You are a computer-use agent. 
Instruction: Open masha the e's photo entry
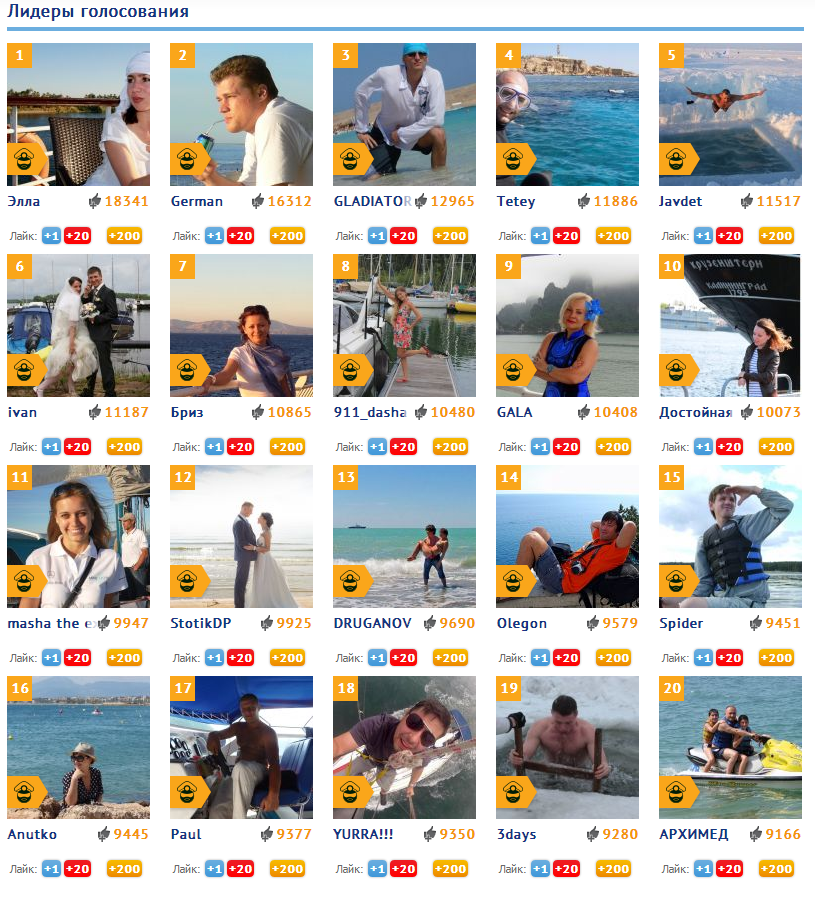pos(78,536)
